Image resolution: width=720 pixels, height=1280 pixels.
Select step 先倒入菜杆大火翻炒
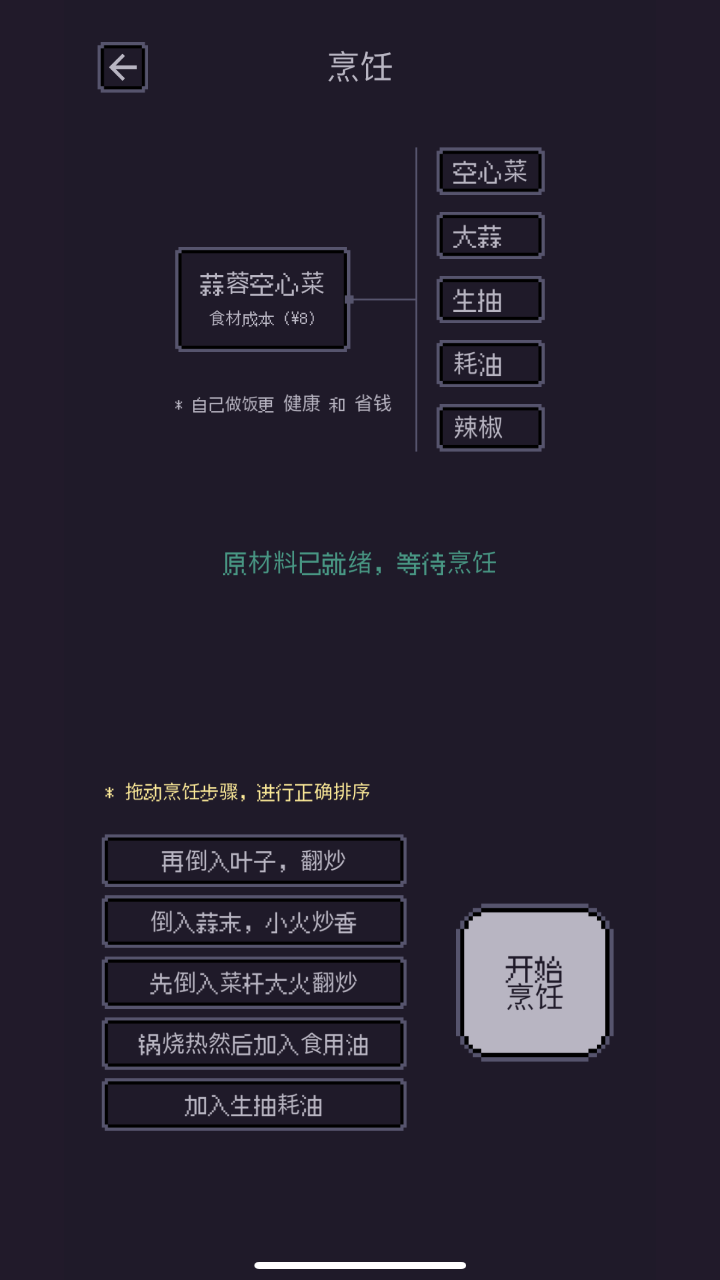[253, 982]
